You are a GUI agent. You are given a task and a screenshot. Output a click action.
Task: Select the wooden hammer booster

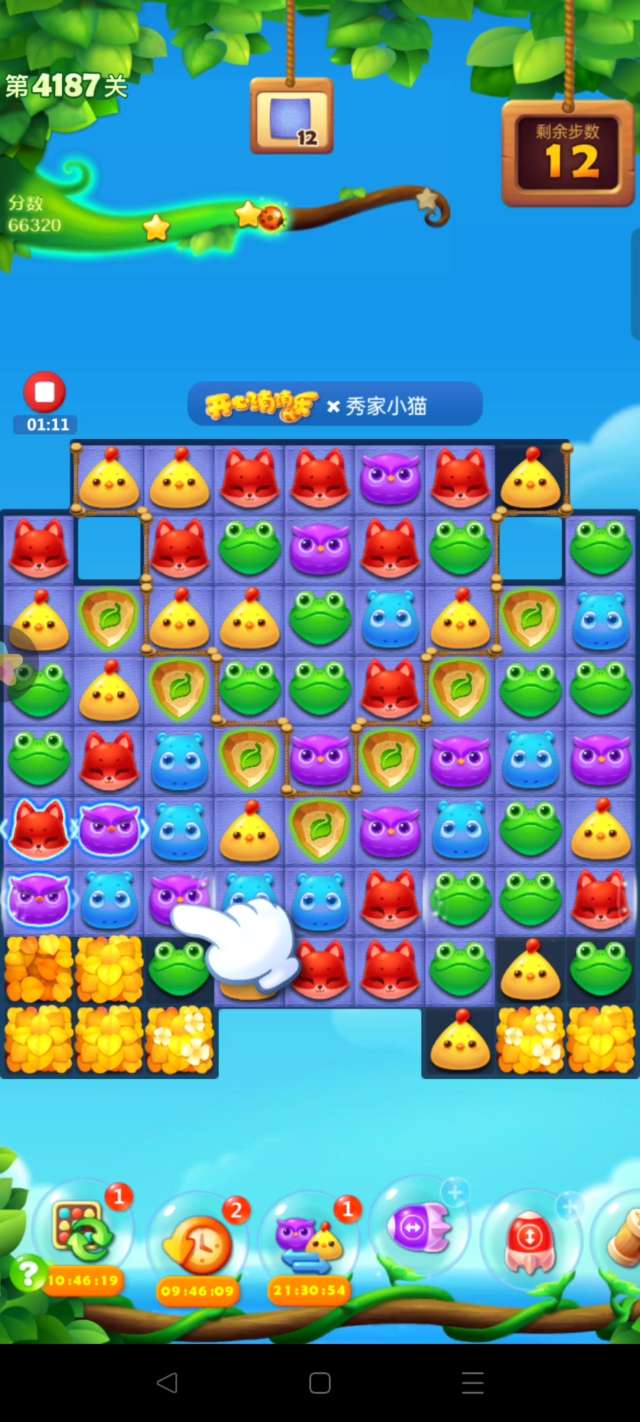(624, 1236)
